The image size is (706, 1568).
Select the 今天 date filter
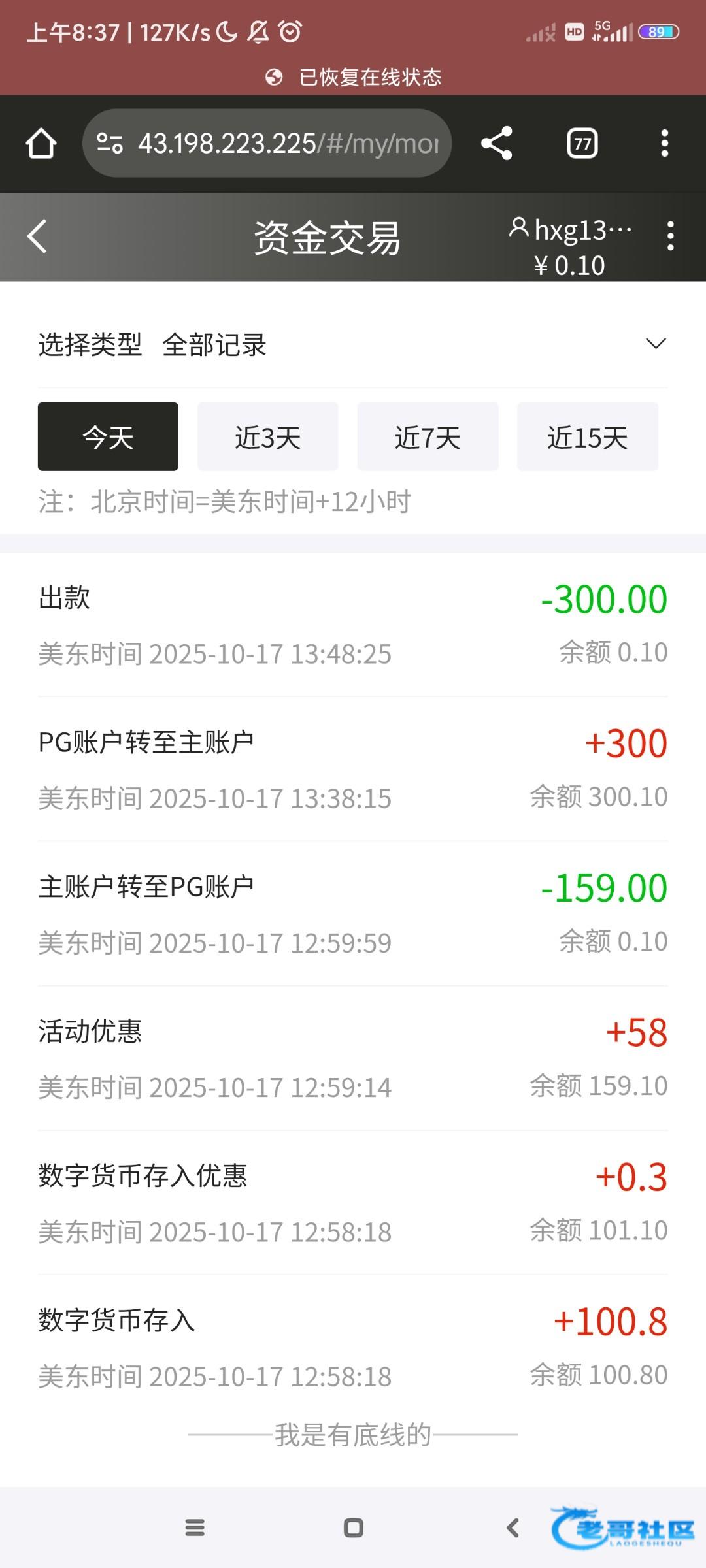point(108,437)
